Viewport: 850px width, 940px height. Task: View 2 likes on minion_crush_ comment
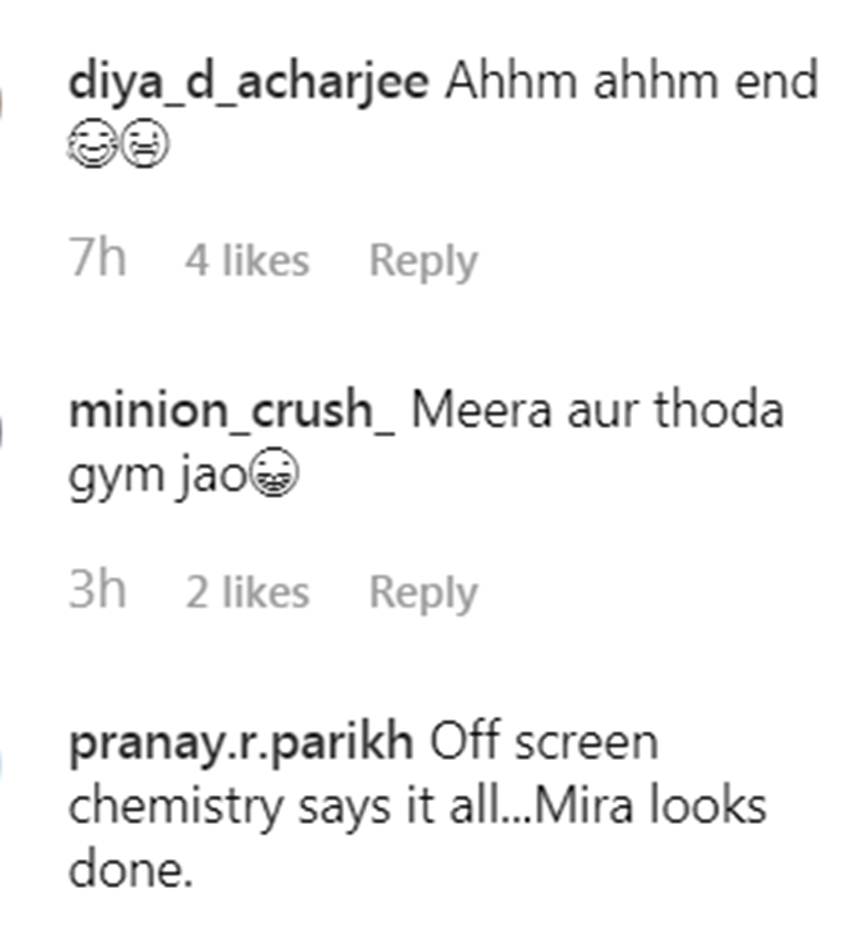(x=246, y=593)
